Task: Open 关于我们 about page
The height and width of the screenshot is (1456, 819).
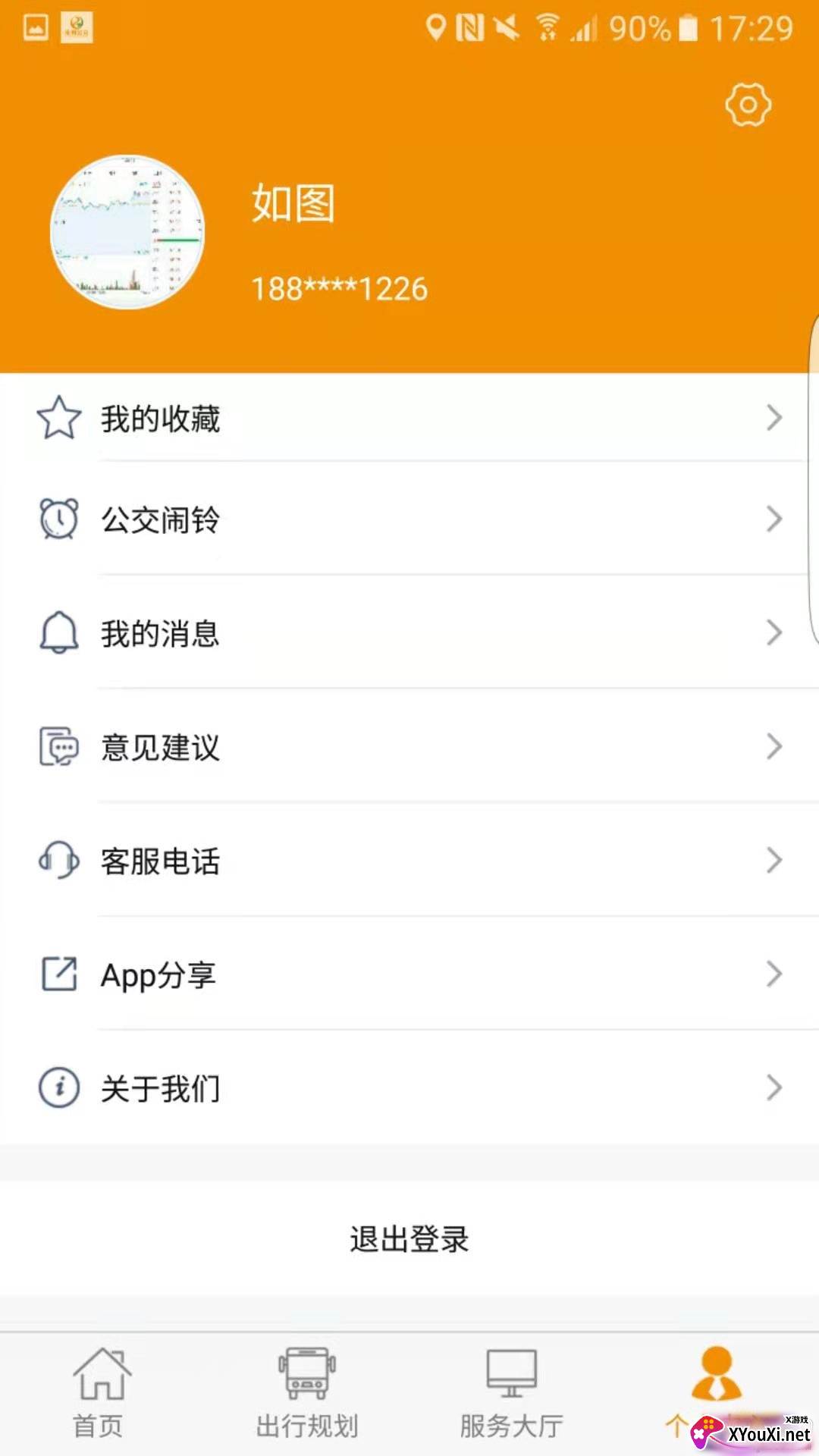Action: [409, 1088]
